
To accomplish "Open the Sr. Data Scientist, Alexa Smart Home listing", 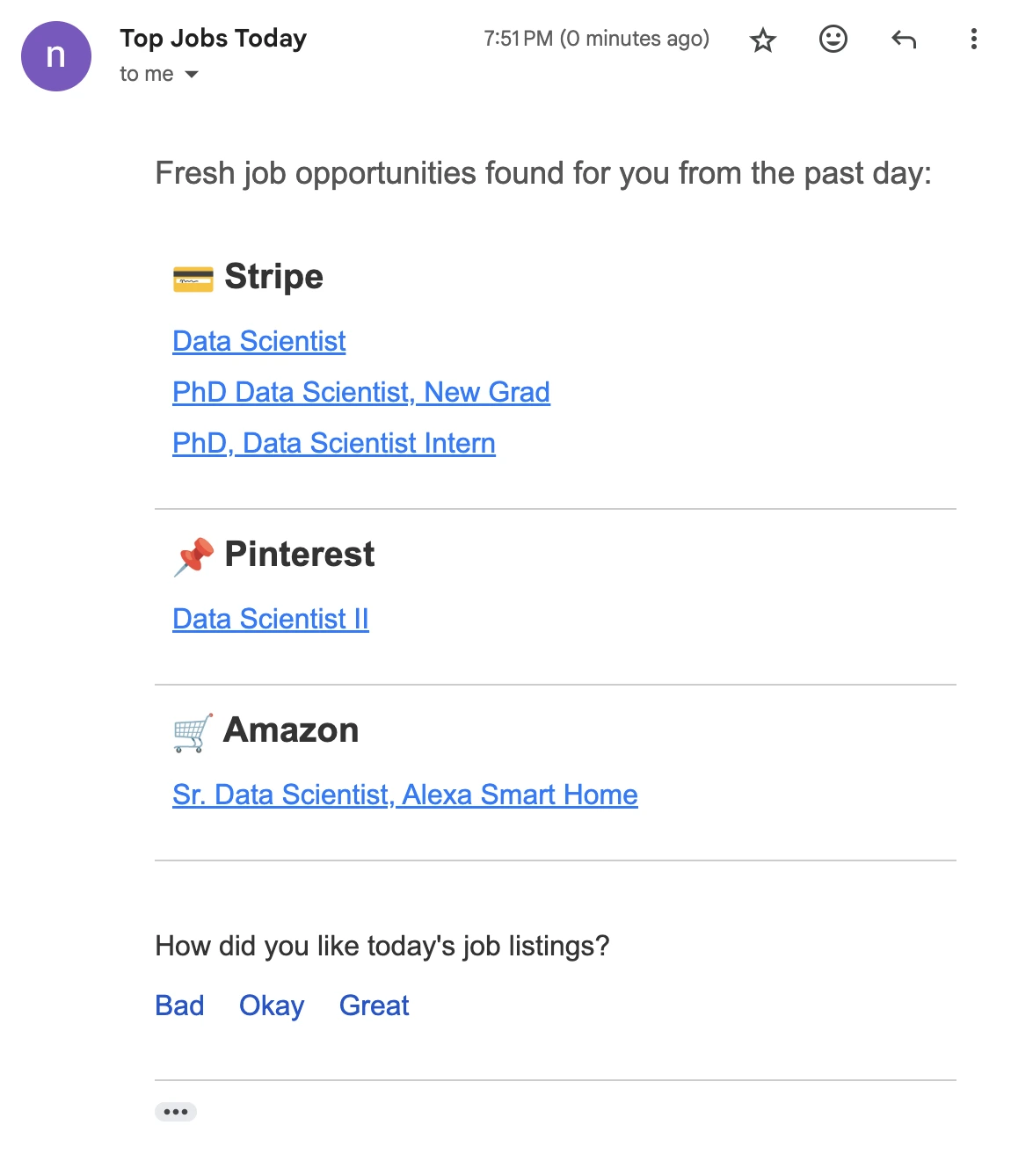I will (405, 795).
